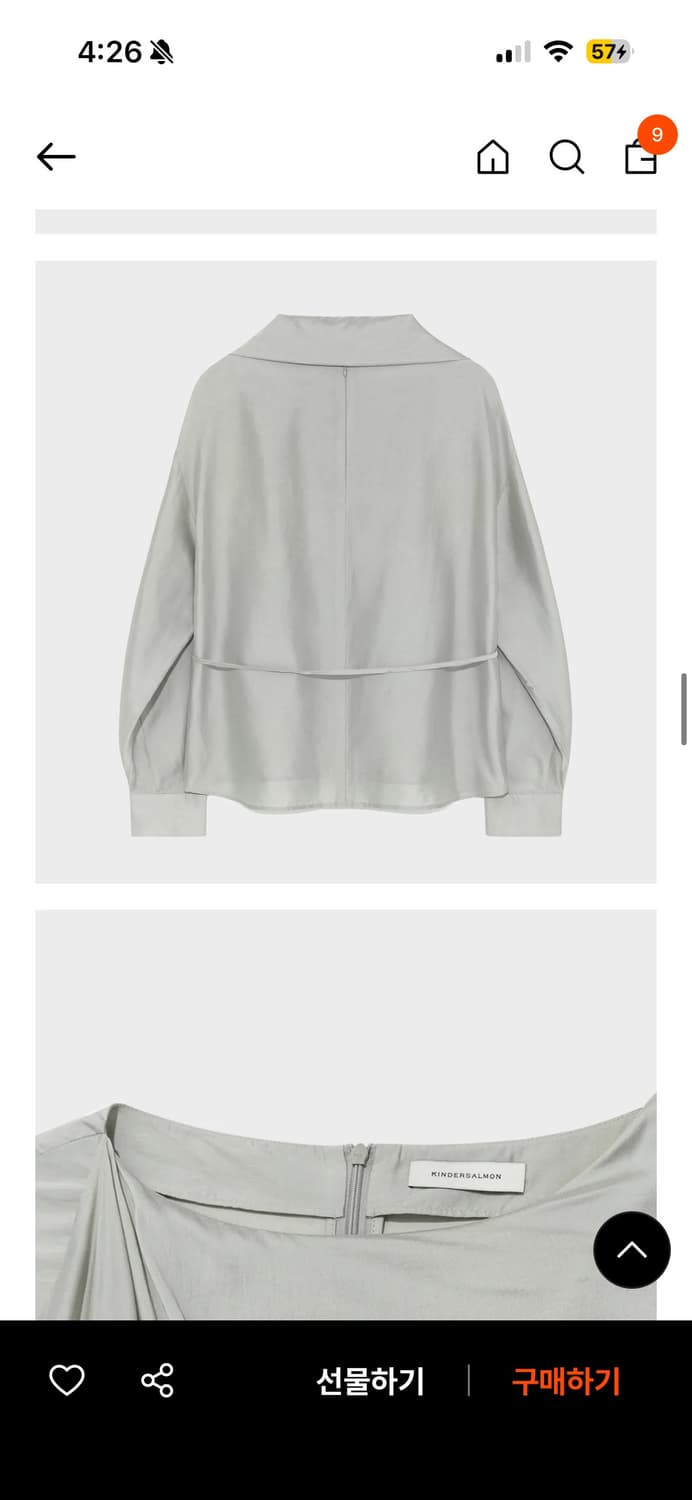This screenshot has width=692, height=1500.
Task: Share this product
Action: pos(157,1381)
